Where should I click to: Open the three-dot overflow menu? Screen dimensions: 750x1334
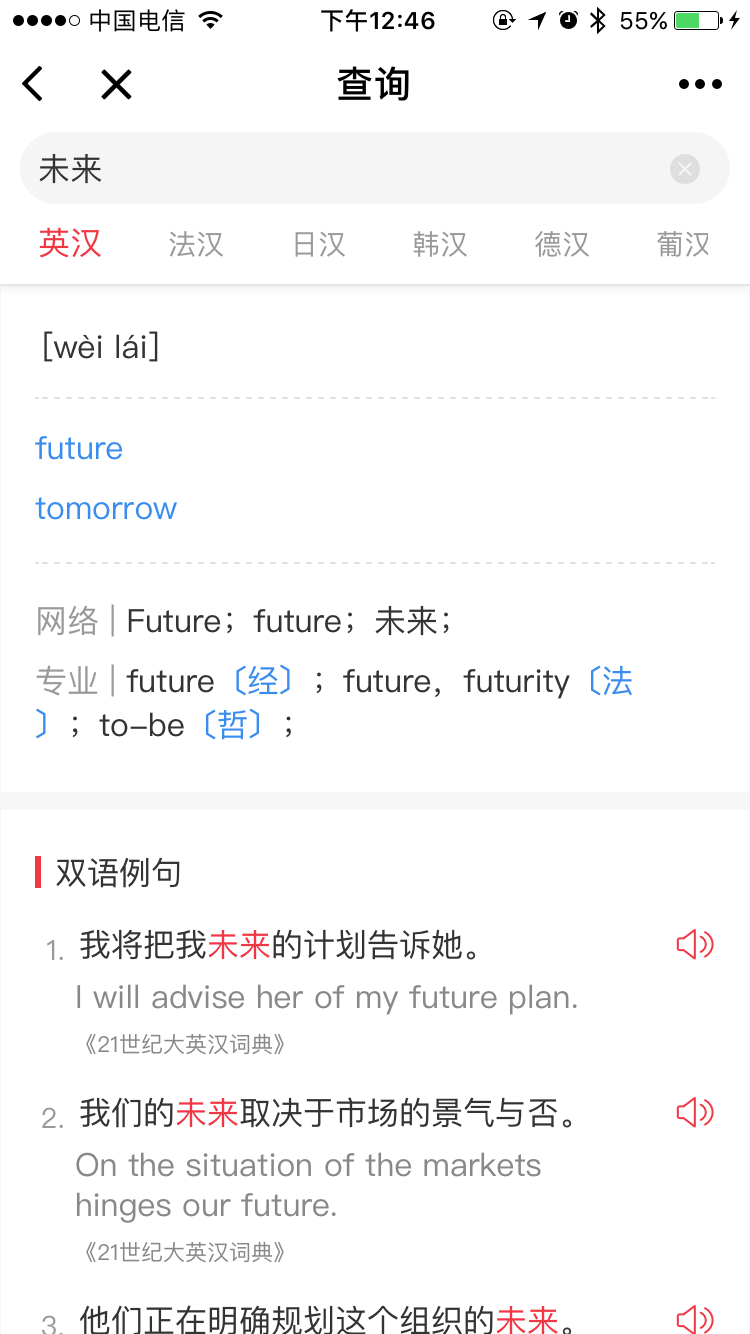tap(700, 85)
